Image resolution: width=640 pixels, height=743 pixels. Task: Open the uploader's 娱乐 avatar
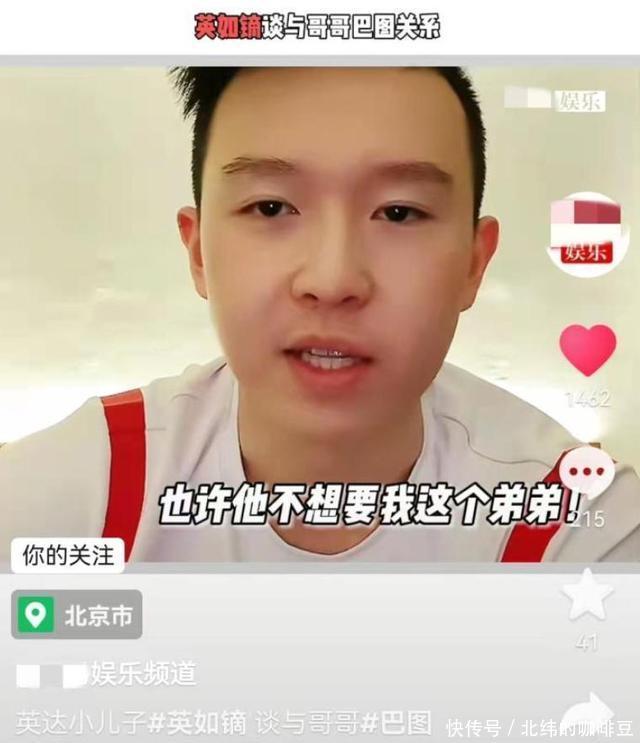point(587,233)
